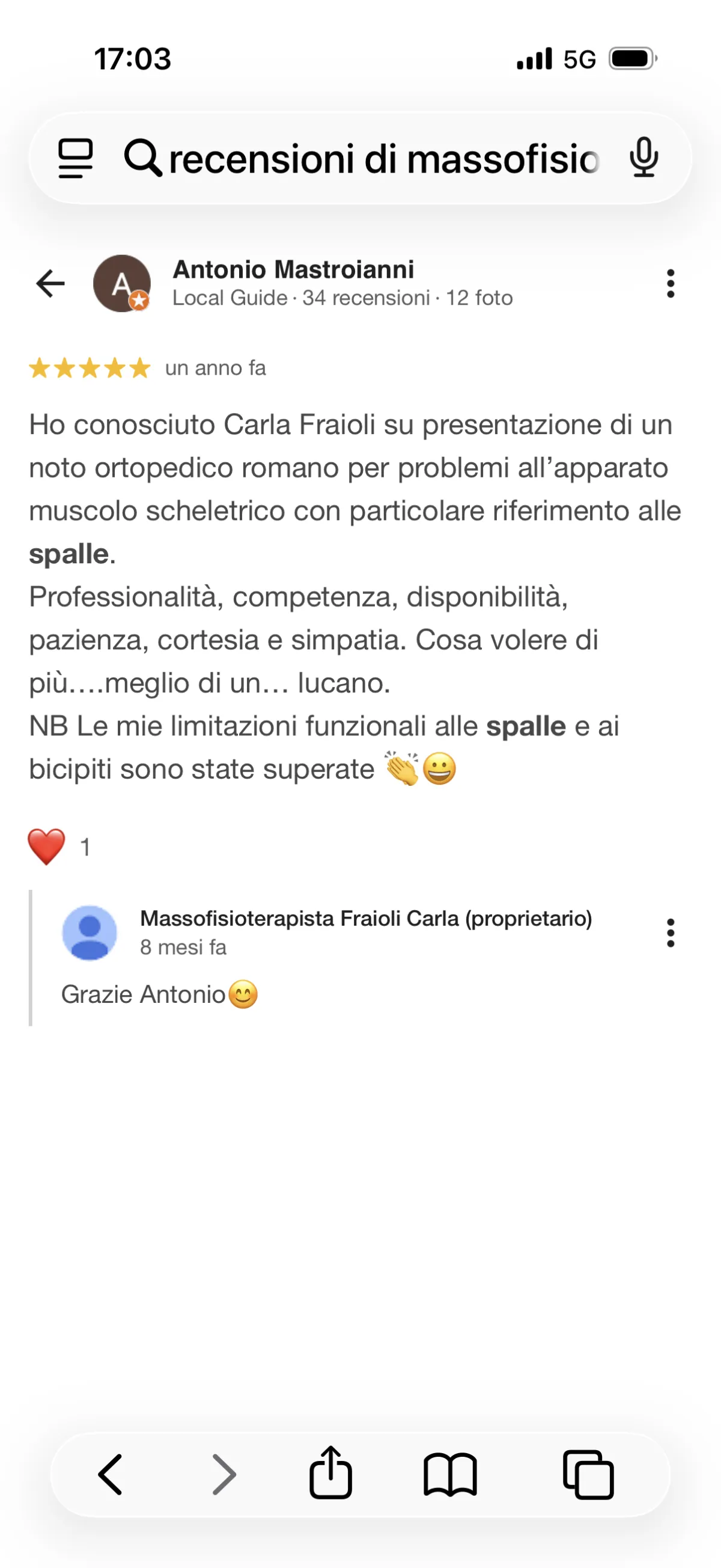The width and height of the screenshot is (721, 1568).
Task: Open the page reader menu icon
Action: pos(76,158)
